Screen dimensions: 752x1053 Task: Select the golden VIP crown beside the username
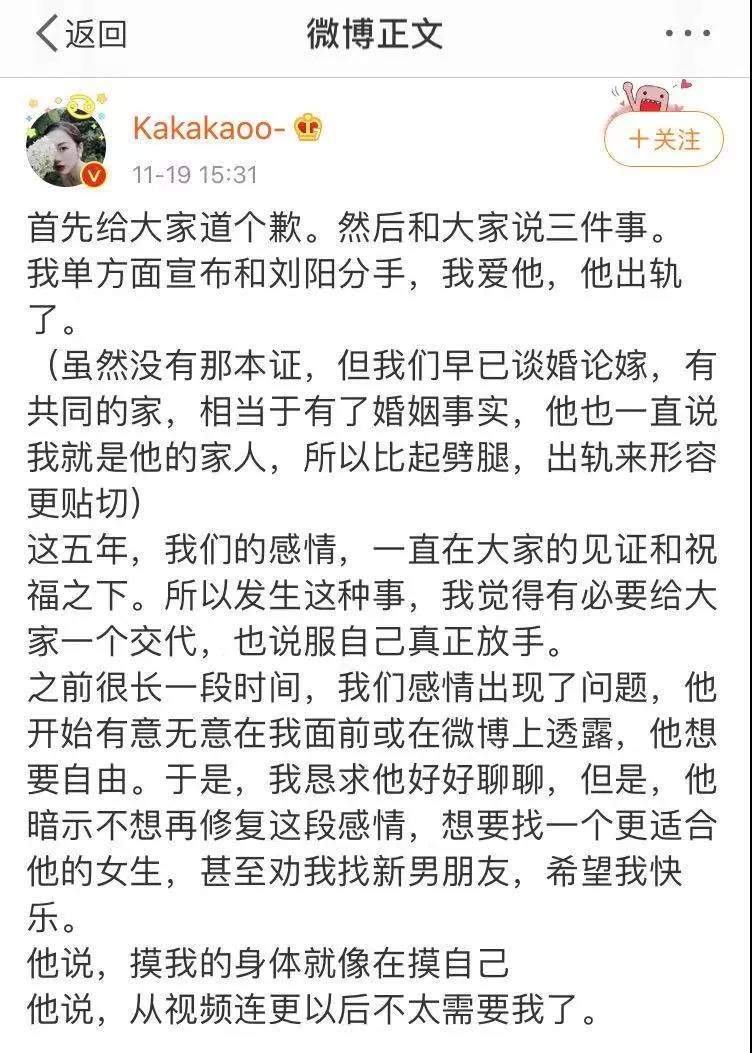pos(308,126)
